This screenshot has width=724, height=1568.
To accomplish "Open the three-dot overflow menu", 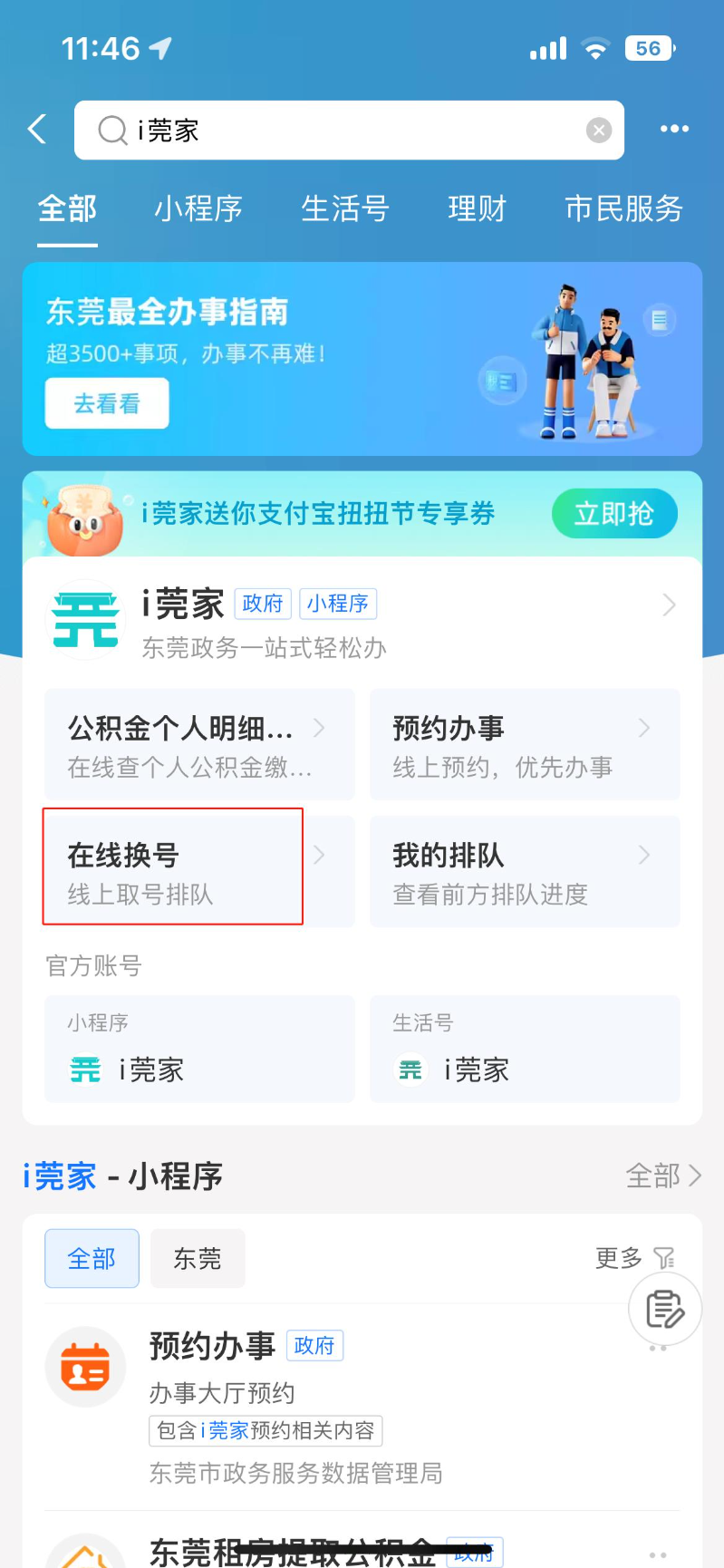I will pyautogui.click(x=674, y=130).
